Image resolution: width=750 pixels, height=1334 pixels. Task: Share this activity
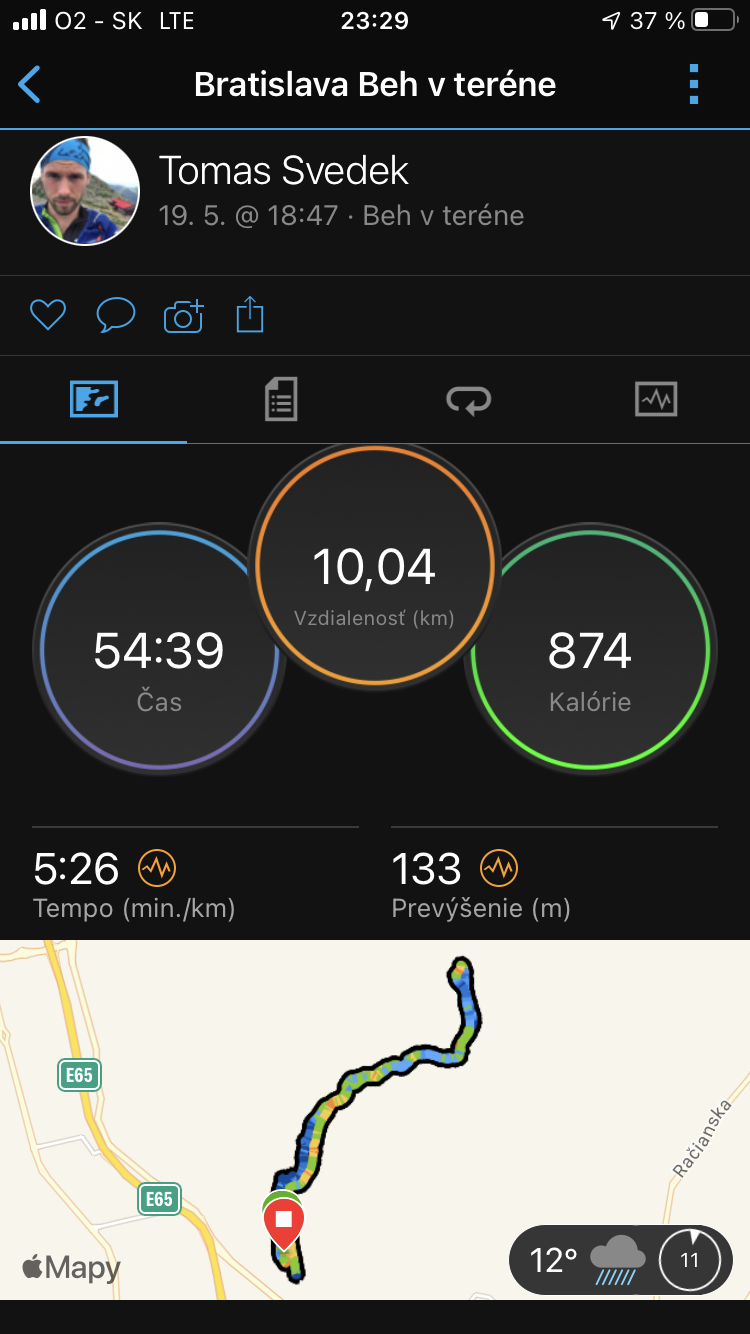250,315
